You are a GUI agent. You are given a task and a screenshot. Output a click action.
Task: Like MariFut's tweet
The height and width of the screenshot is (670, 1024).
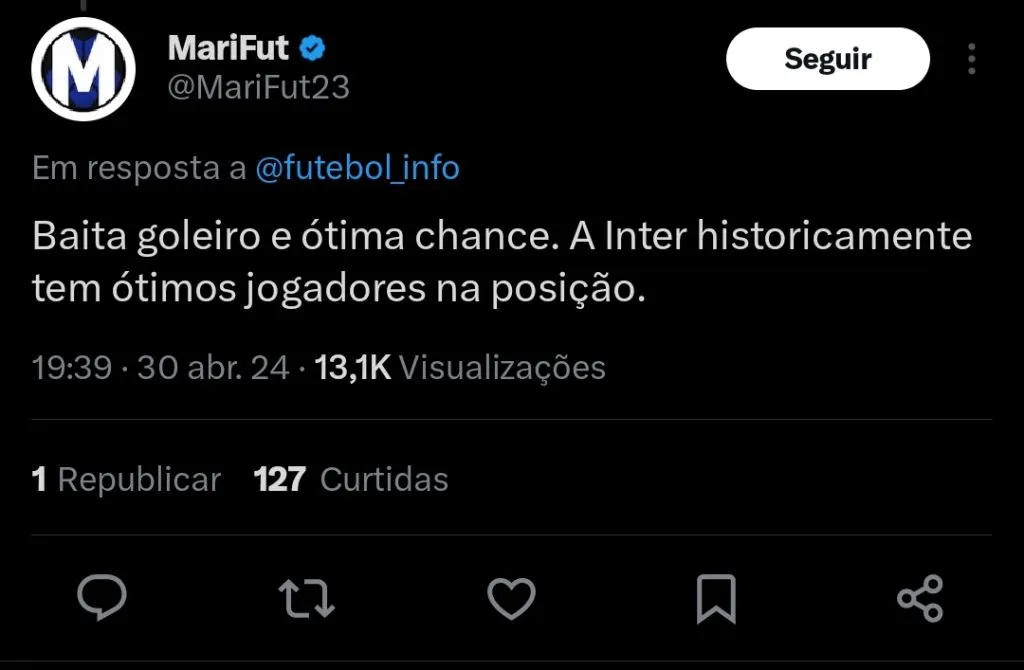[511, 598]
